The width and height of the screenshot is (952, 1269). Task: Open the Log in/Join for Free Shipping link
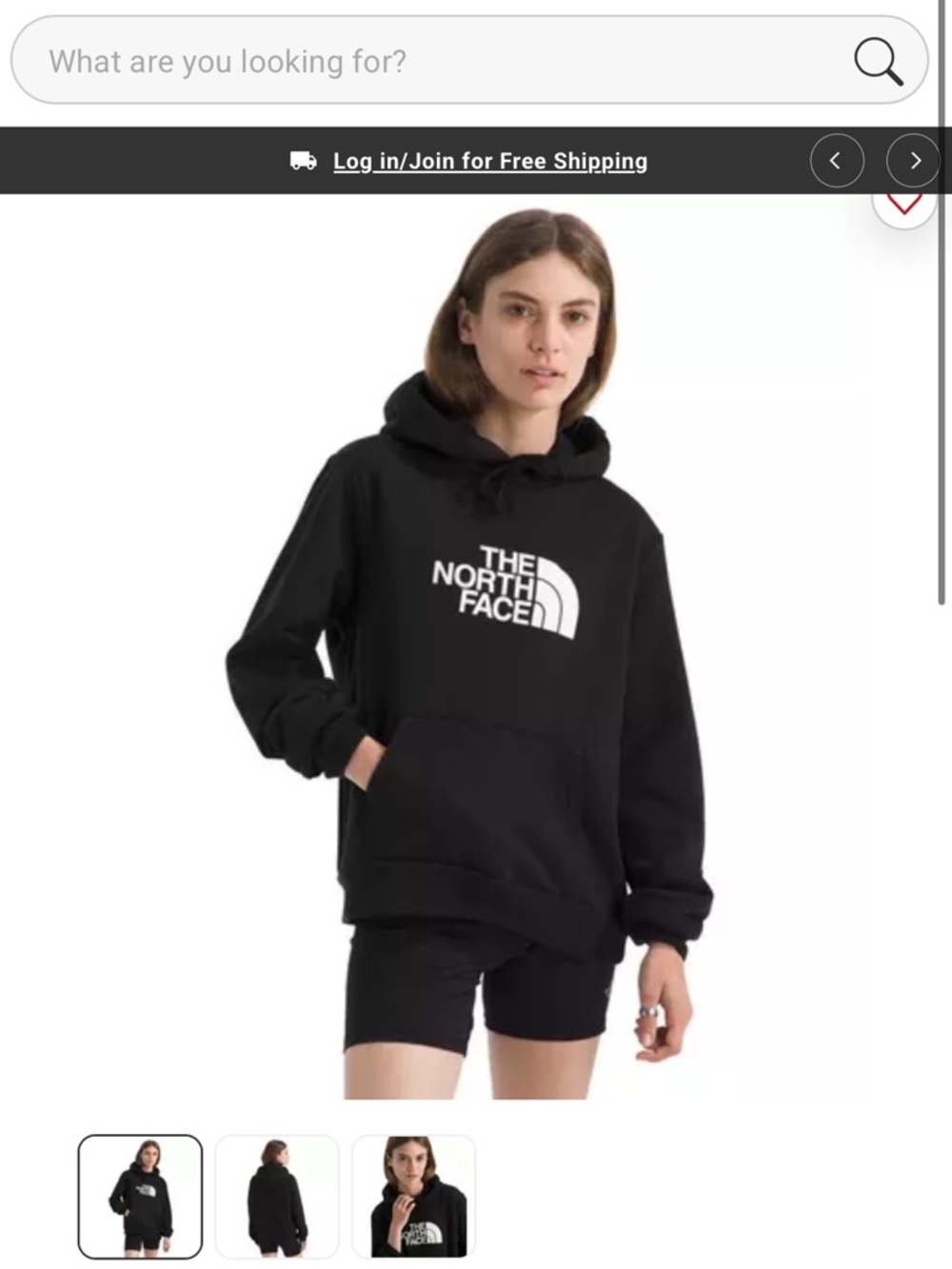(x=490, y=160)
